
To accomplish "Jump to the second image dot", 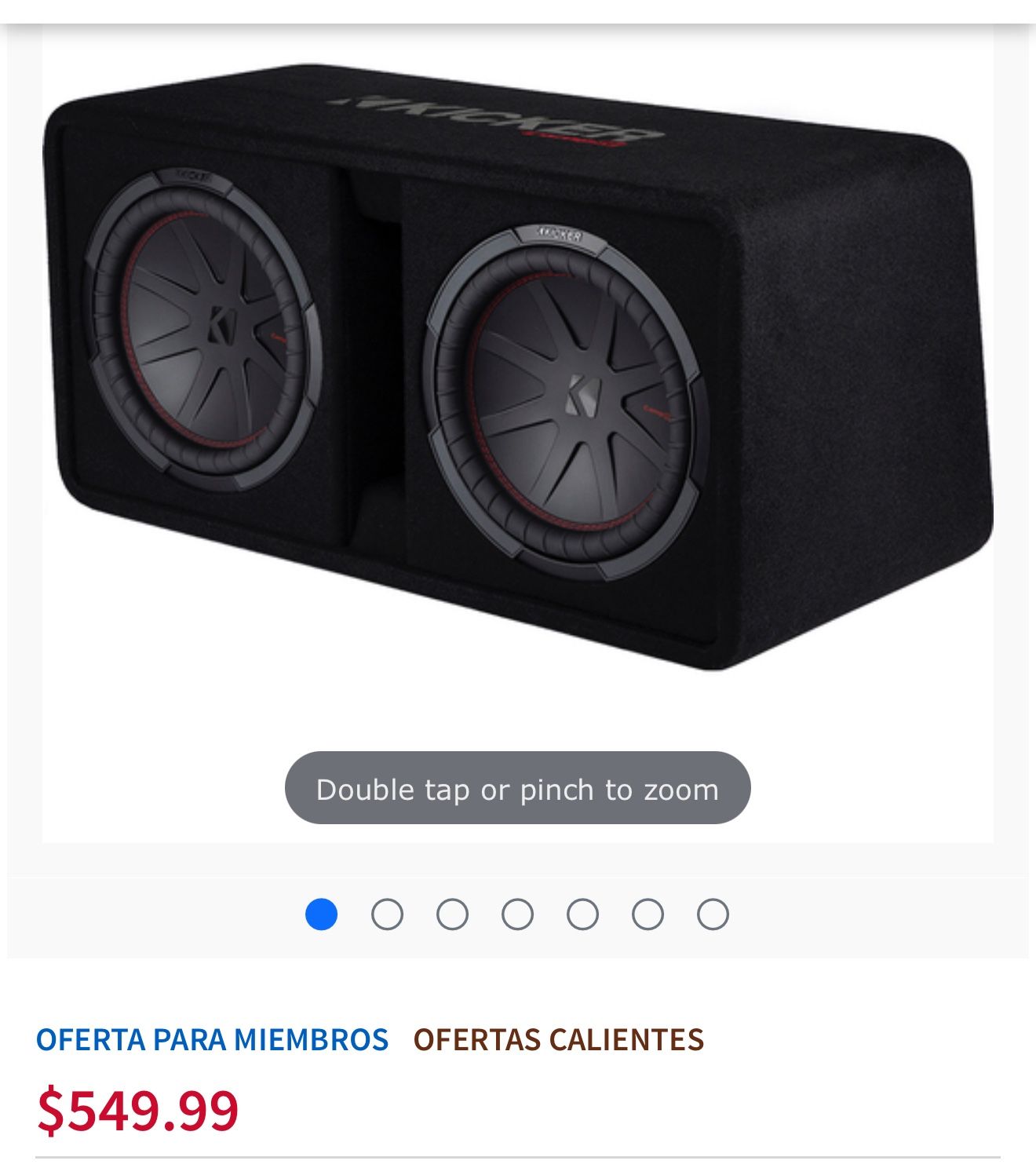I will point(387,914).
